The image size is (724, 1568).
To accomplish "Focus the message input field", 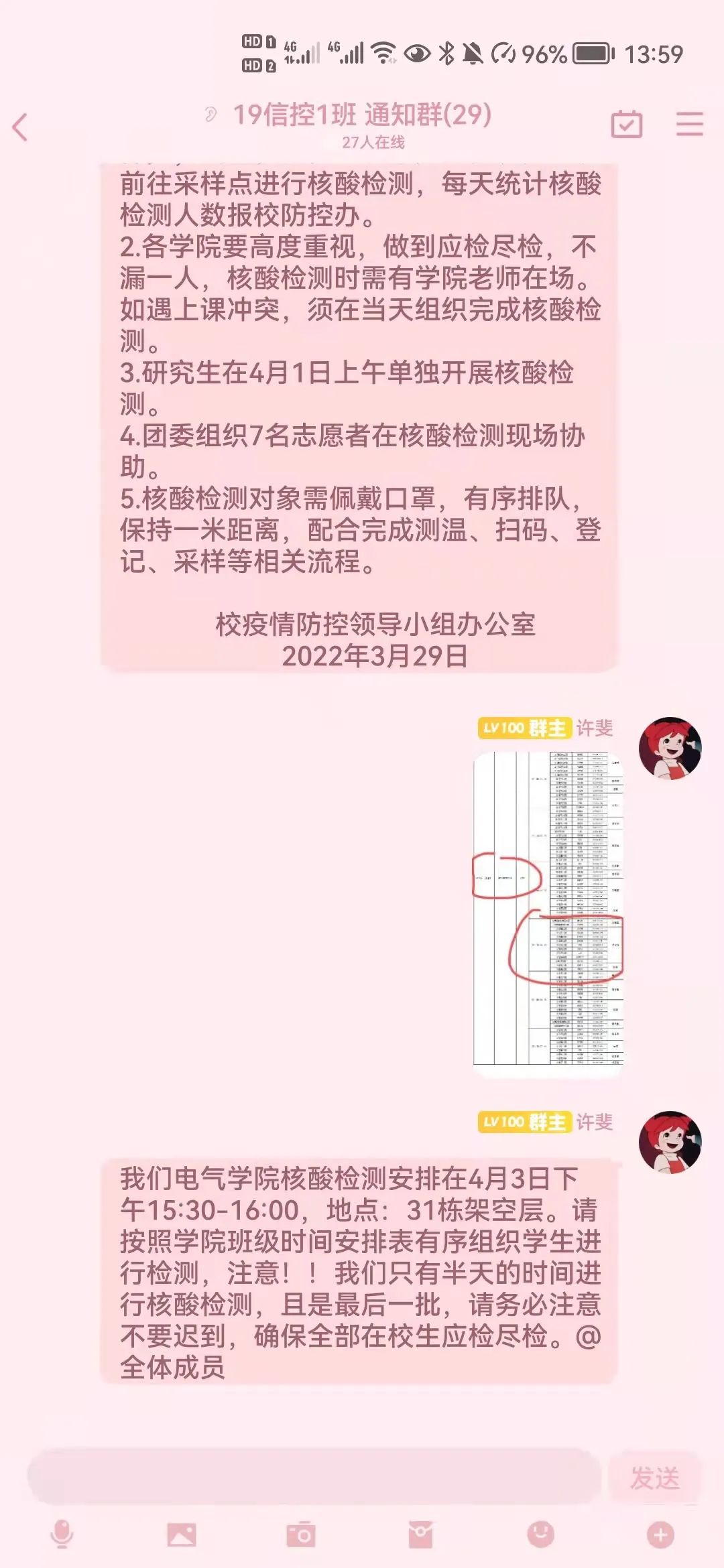I will coord(314,1477).
